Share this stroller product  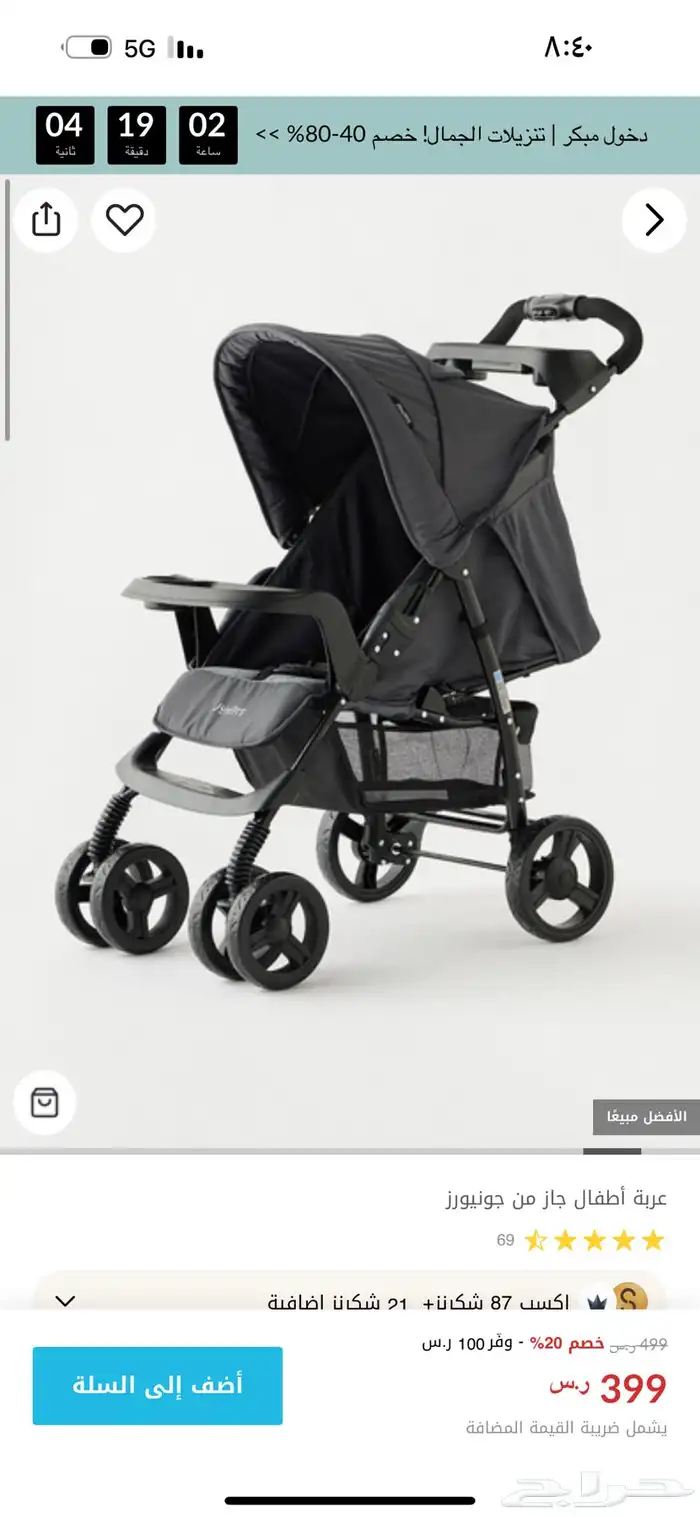pos(46,219)
